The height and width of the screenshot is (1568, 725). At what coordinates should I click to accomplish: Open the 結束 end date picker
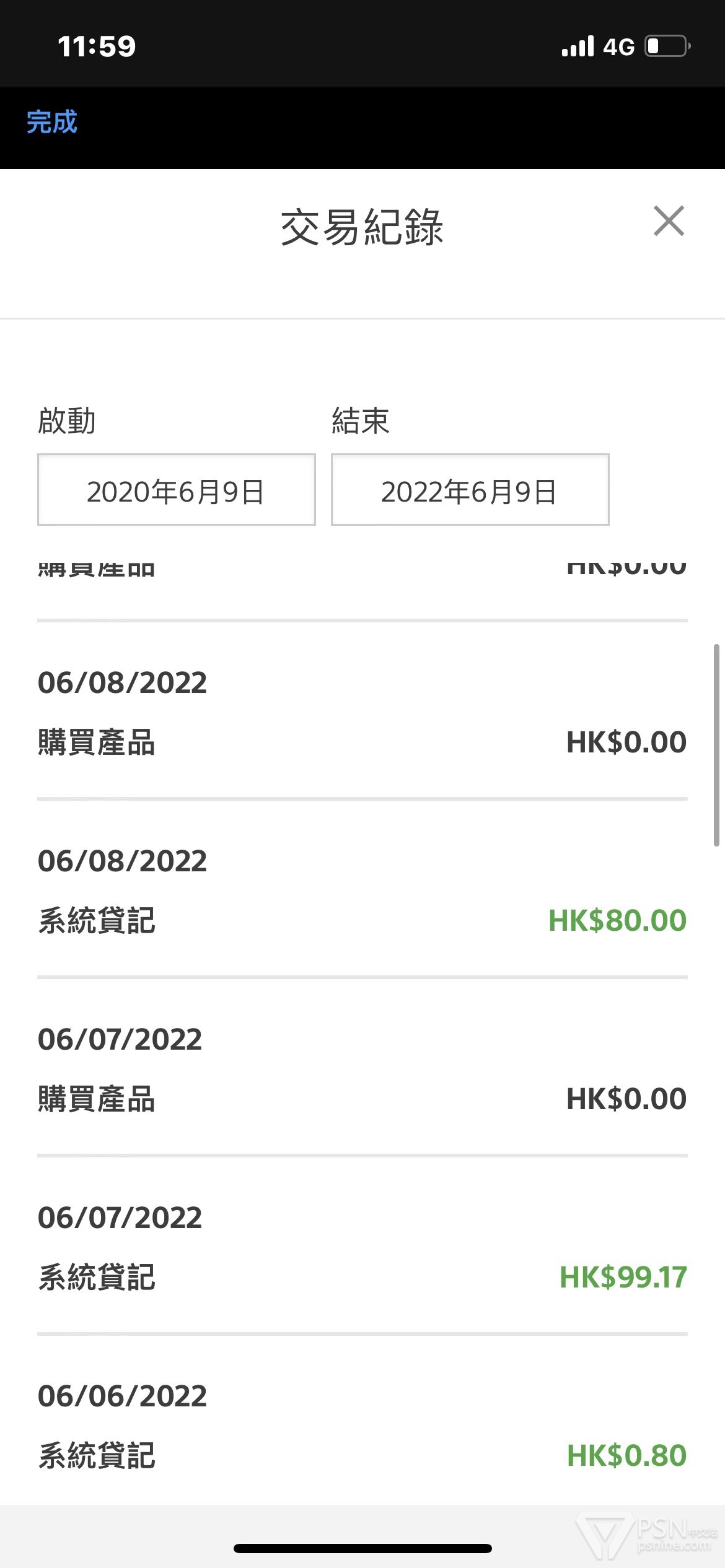pos(470,490)
